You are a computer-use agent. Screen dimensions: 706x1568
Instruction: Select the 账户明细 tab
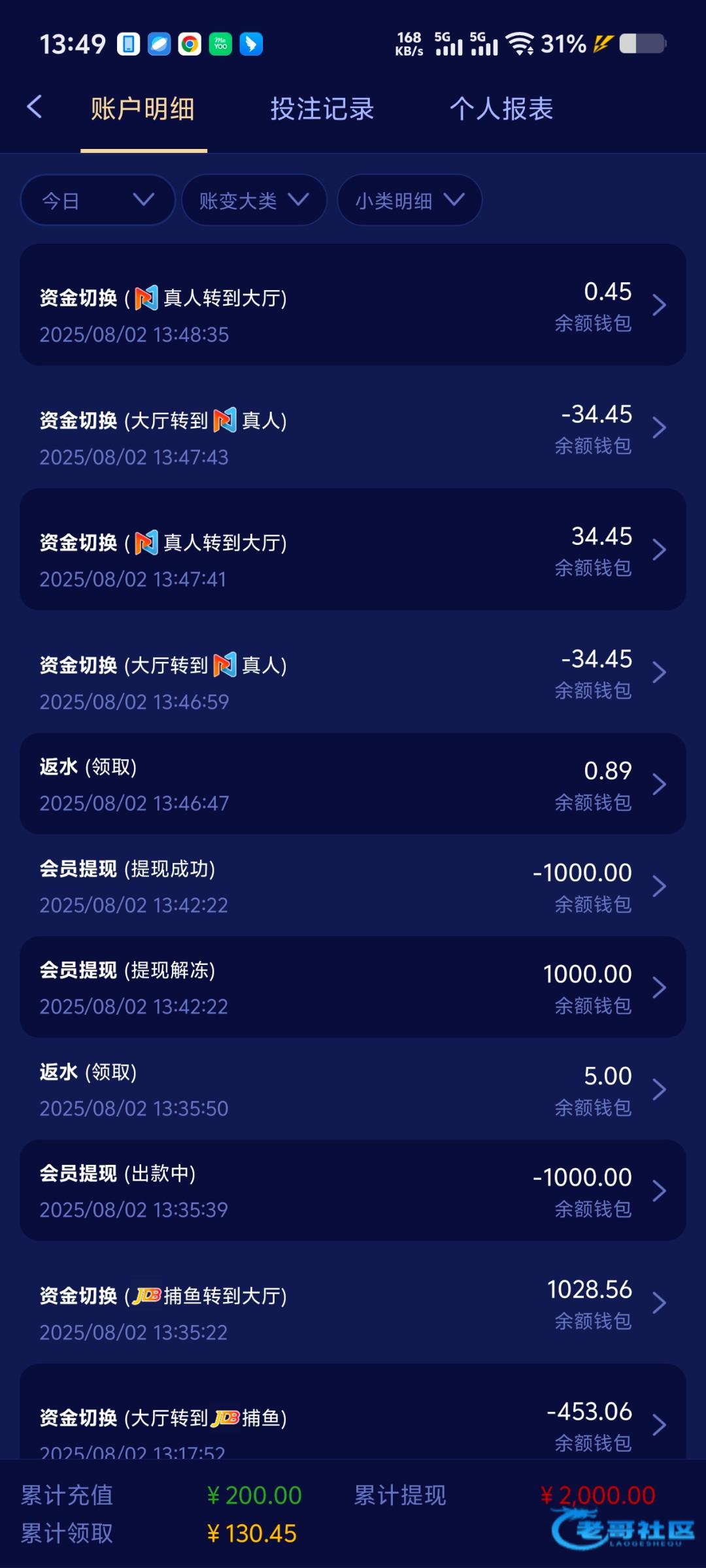(143, 108)
